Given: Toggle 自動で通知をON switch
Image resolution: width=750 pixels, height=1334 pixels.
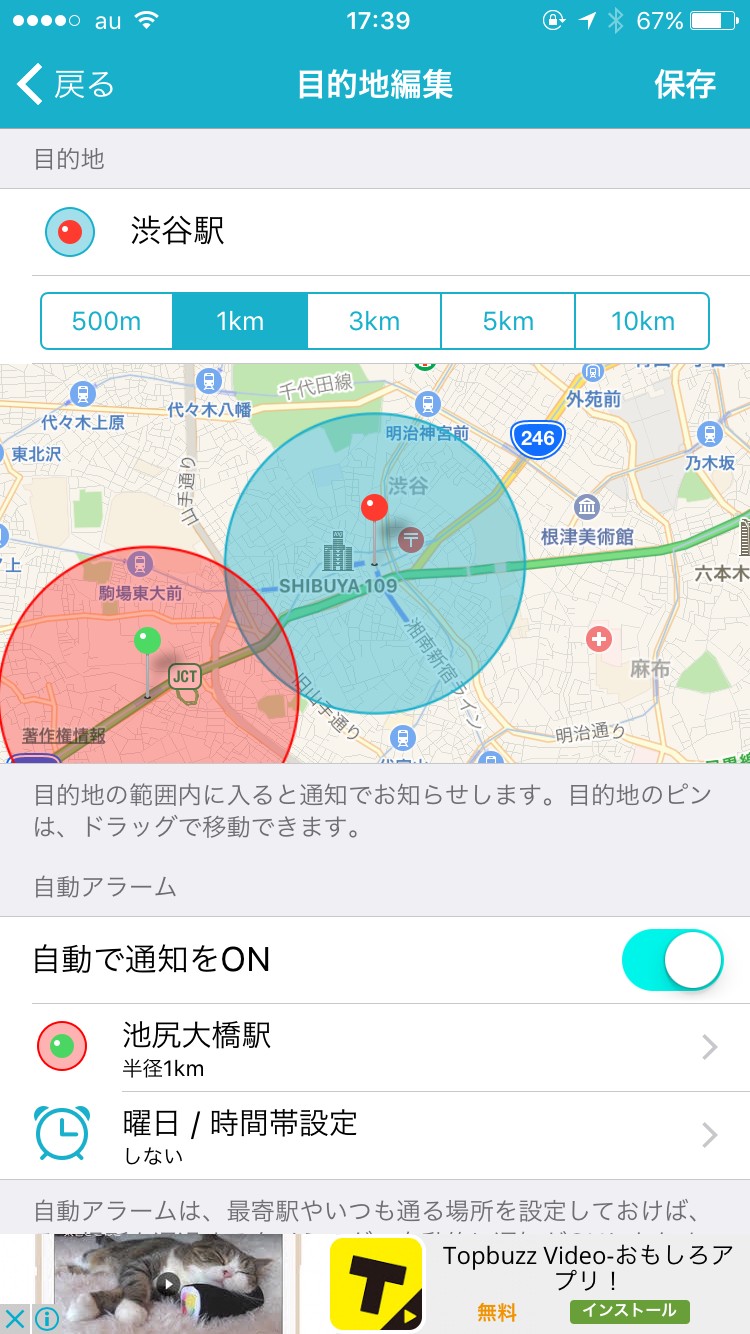Looking at the screenshot, I should pyautogui.click(x=672, y=960).
